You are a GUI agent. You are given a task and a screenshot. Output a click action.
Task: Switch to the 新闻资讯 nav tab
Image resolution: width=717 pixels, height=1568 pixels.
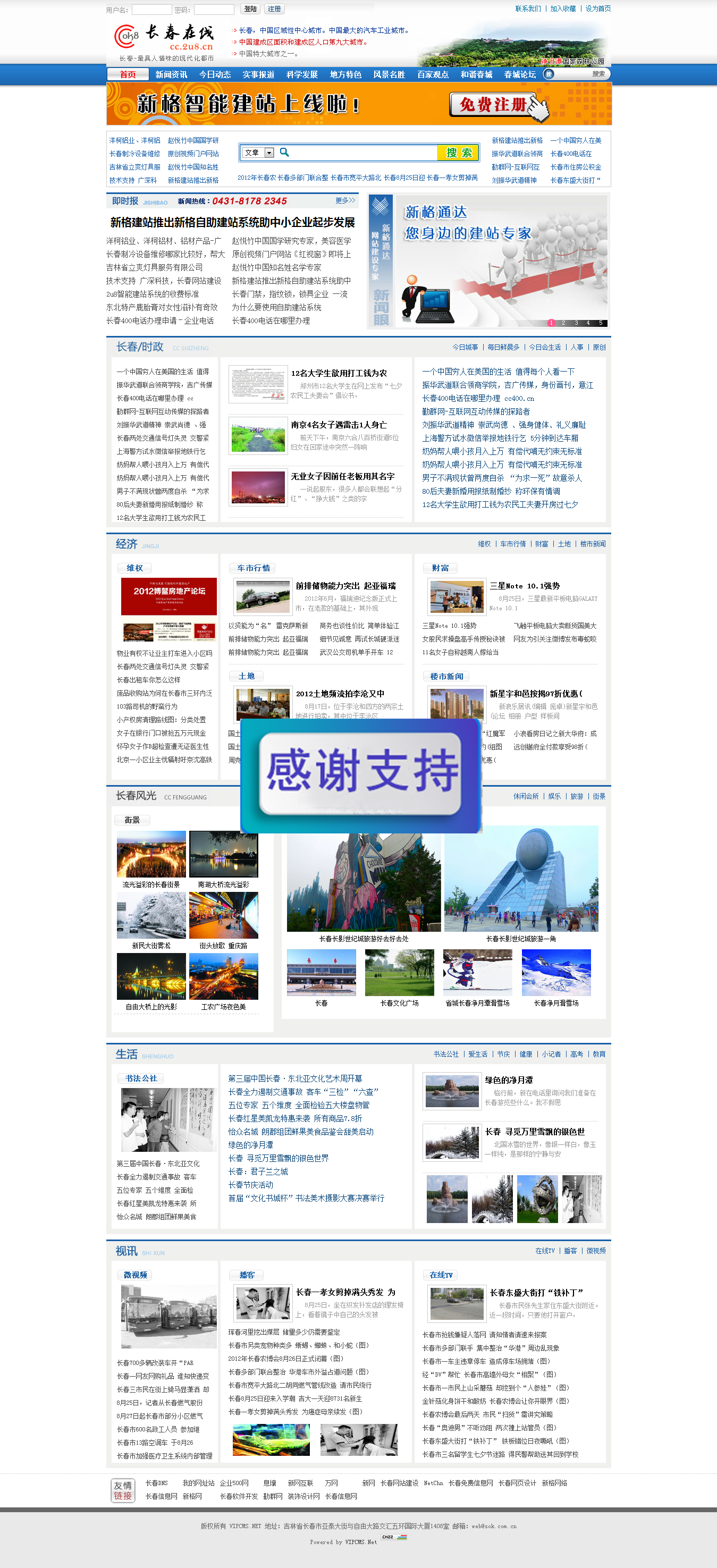point(171,74)
